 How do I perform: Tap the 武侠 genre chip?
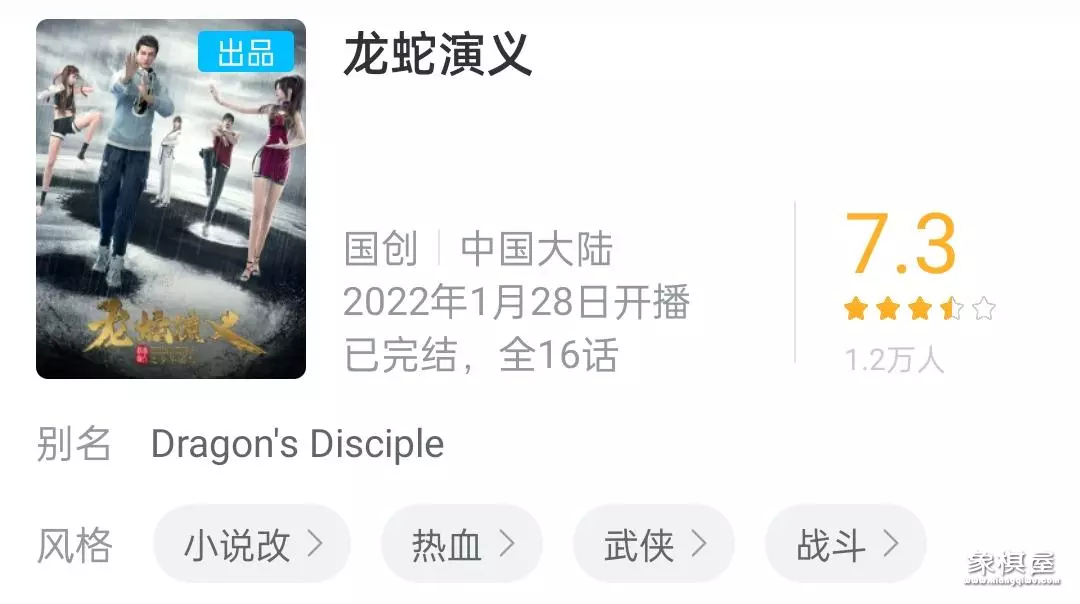(654, 545)
